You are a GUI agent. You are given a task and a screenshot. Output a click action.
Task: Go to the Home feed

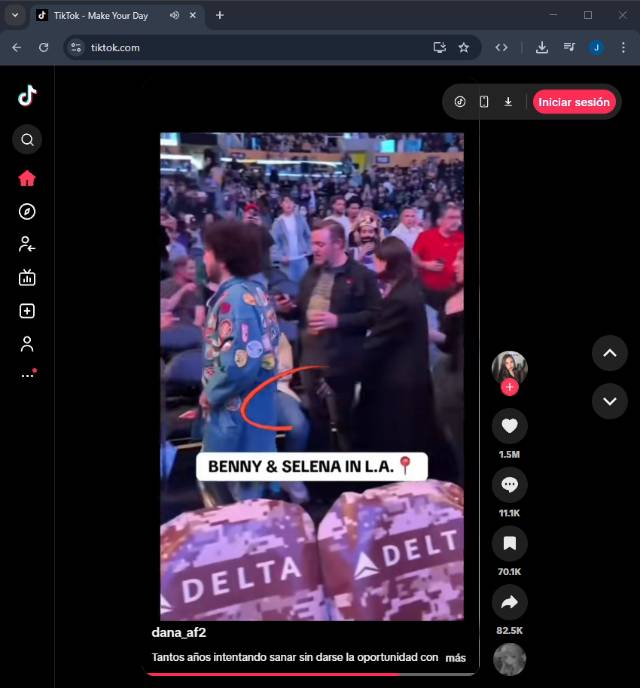tap(27, 178)
